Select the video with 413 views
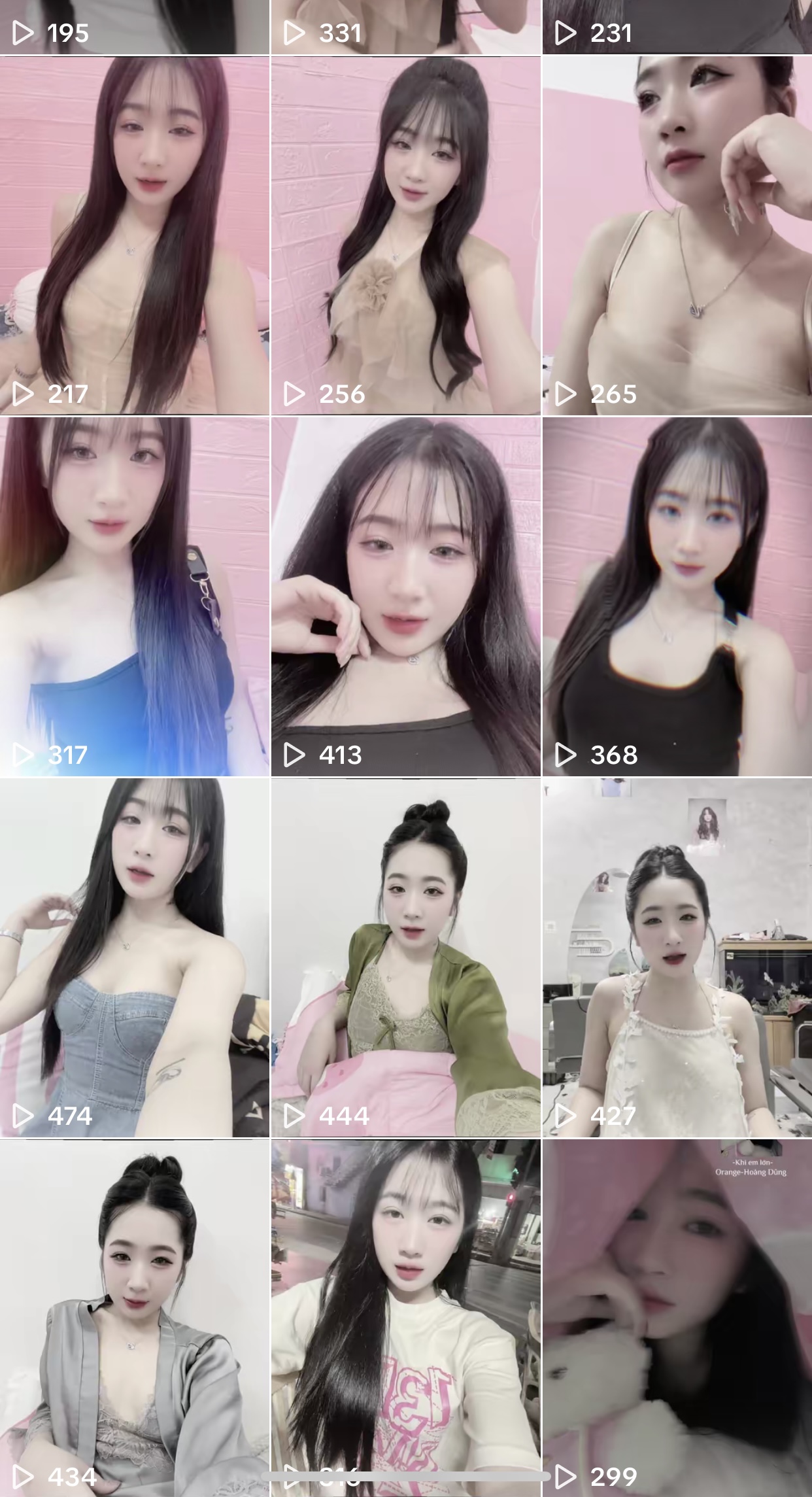The height and width of the screenshot is (1497, 812). [405, 596]
